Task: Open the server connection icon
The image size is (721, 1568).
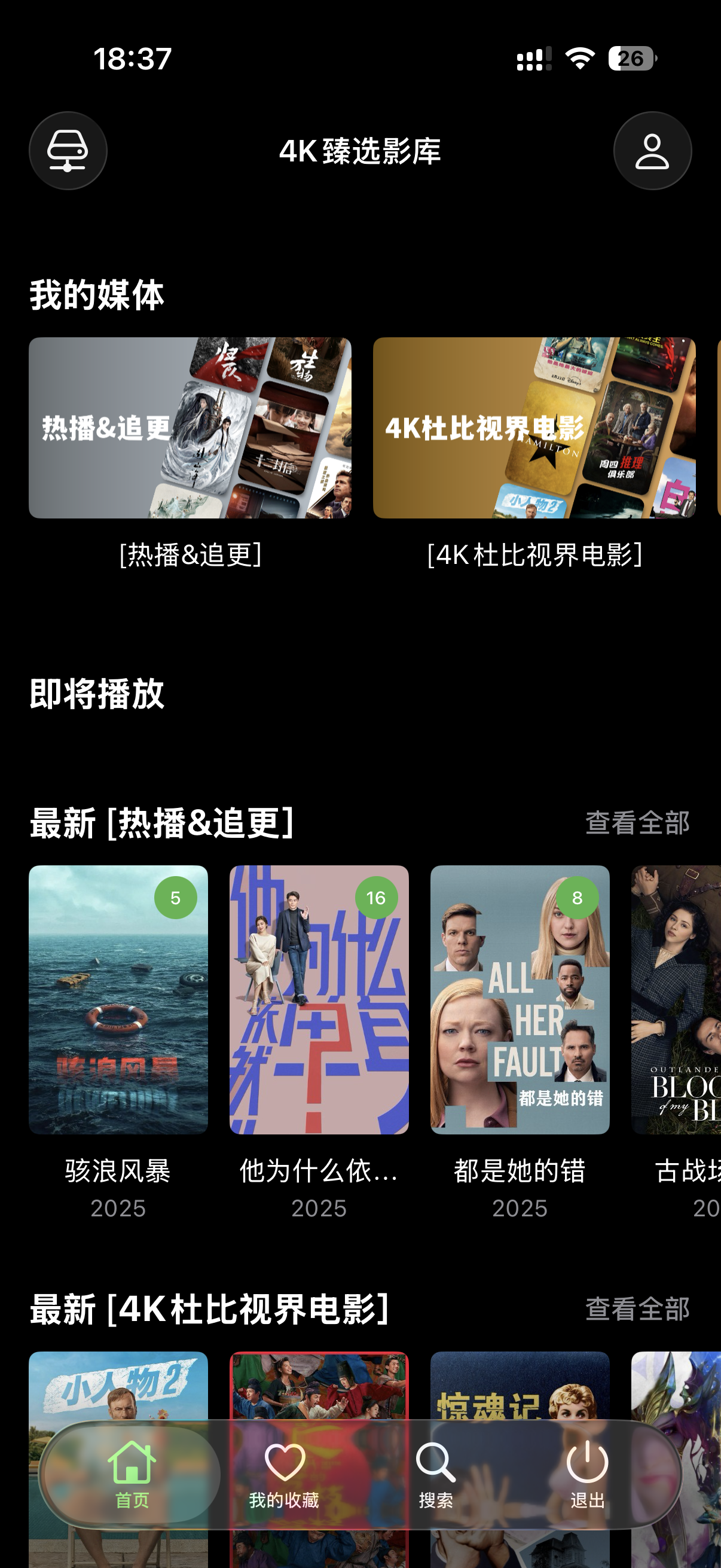Action: [x=68, y=150]
